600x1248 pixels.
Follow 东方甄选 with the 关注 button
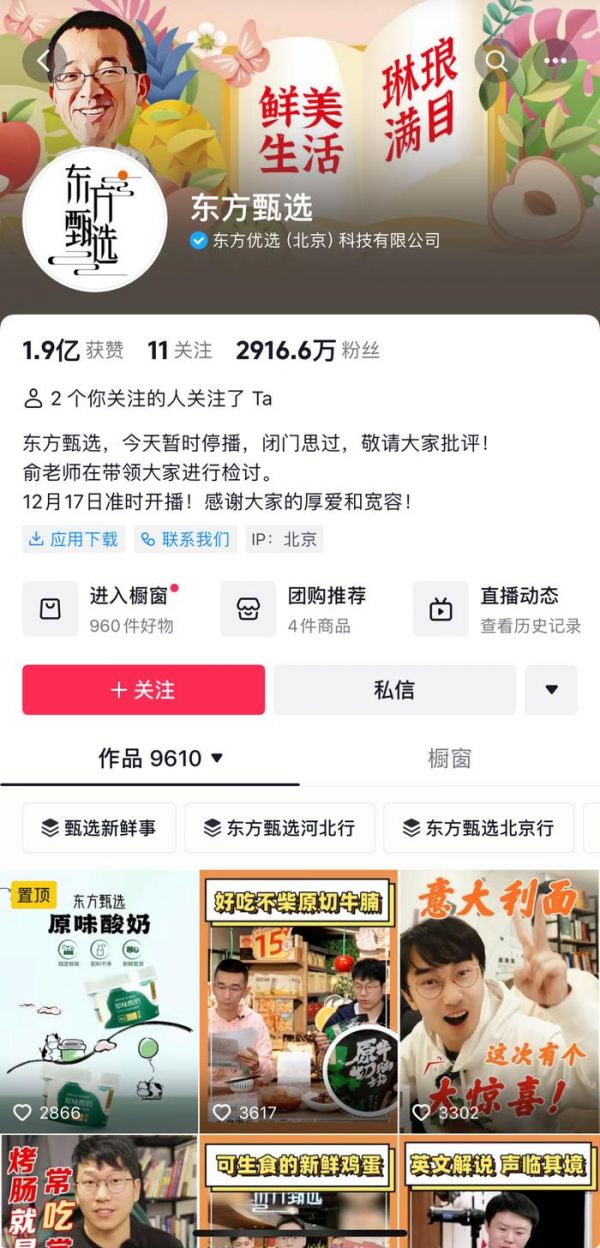(x=143, y=690)
